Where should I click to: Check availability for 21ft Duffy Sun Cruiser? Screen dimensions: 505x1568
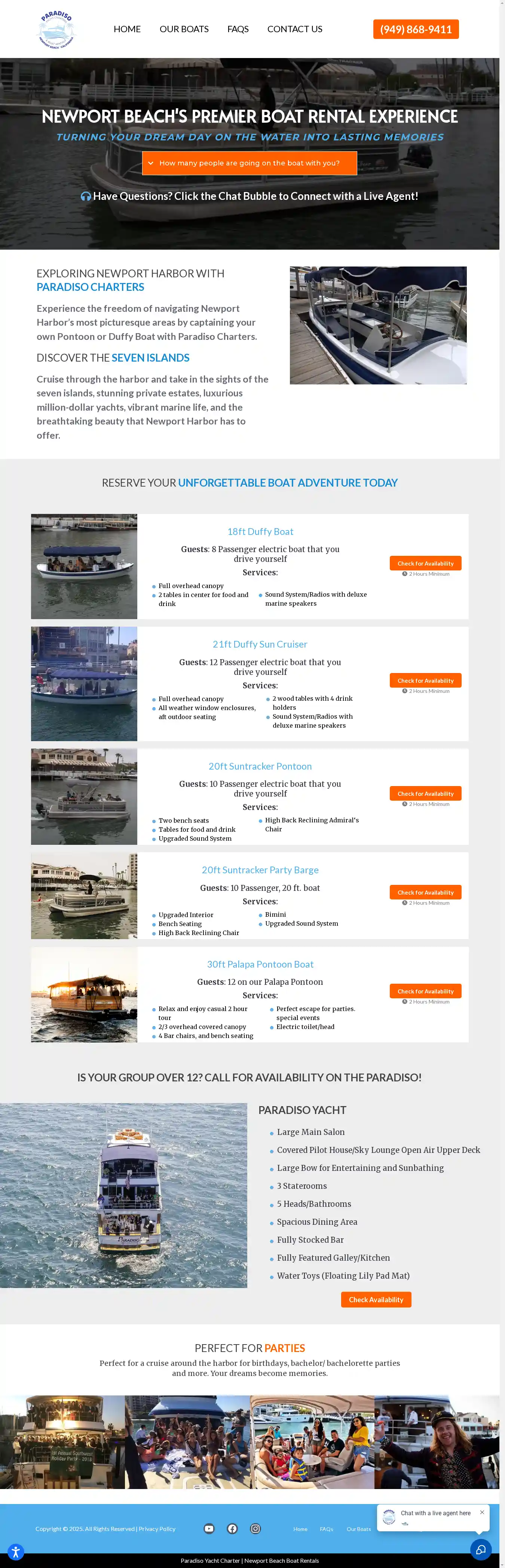[425, 681]
